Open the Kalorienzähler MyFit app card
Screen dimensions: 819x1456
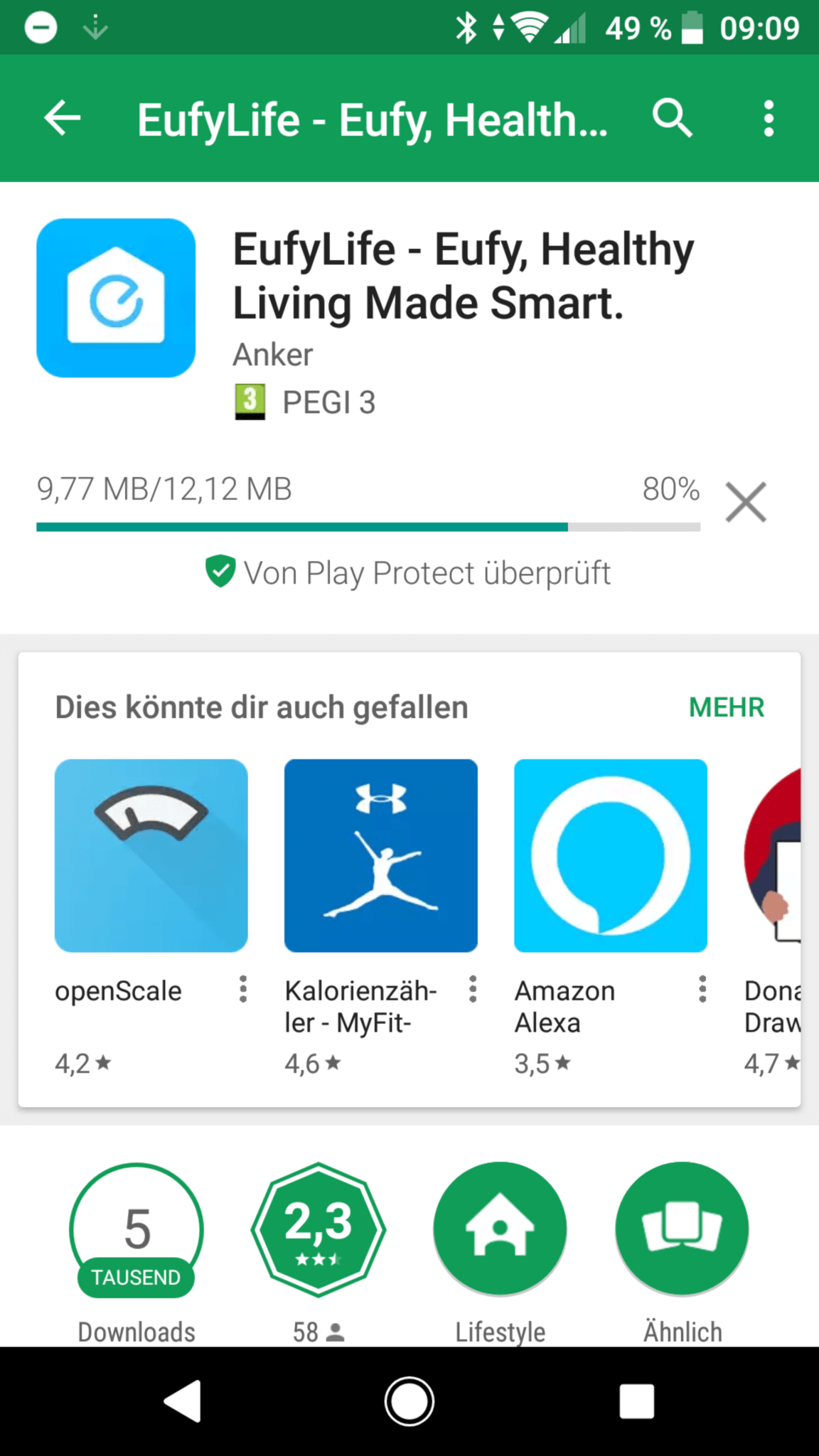click(x=380, y=856)
